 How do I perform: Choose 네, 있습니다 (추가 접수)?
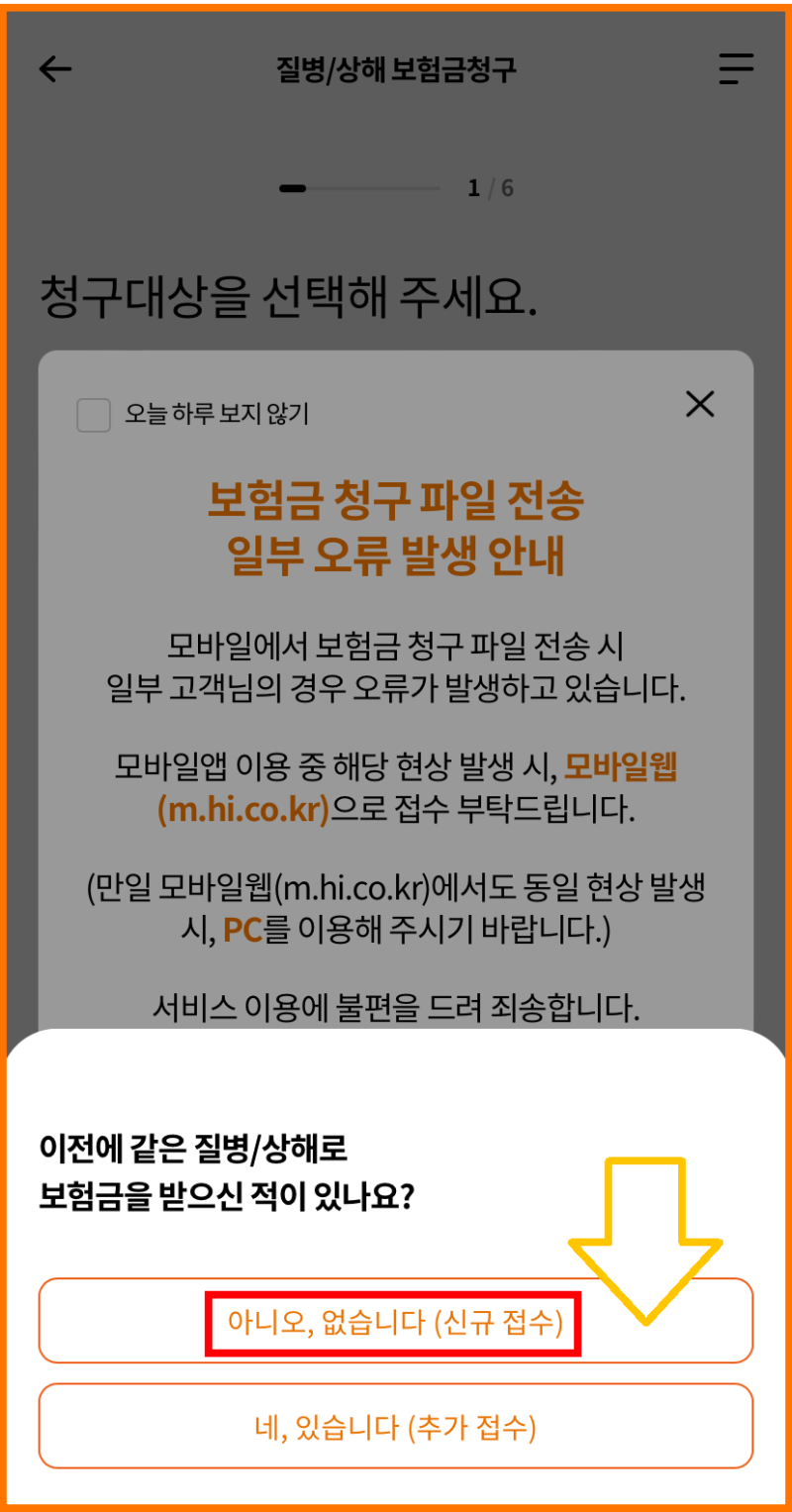(x=395, y=1426)
